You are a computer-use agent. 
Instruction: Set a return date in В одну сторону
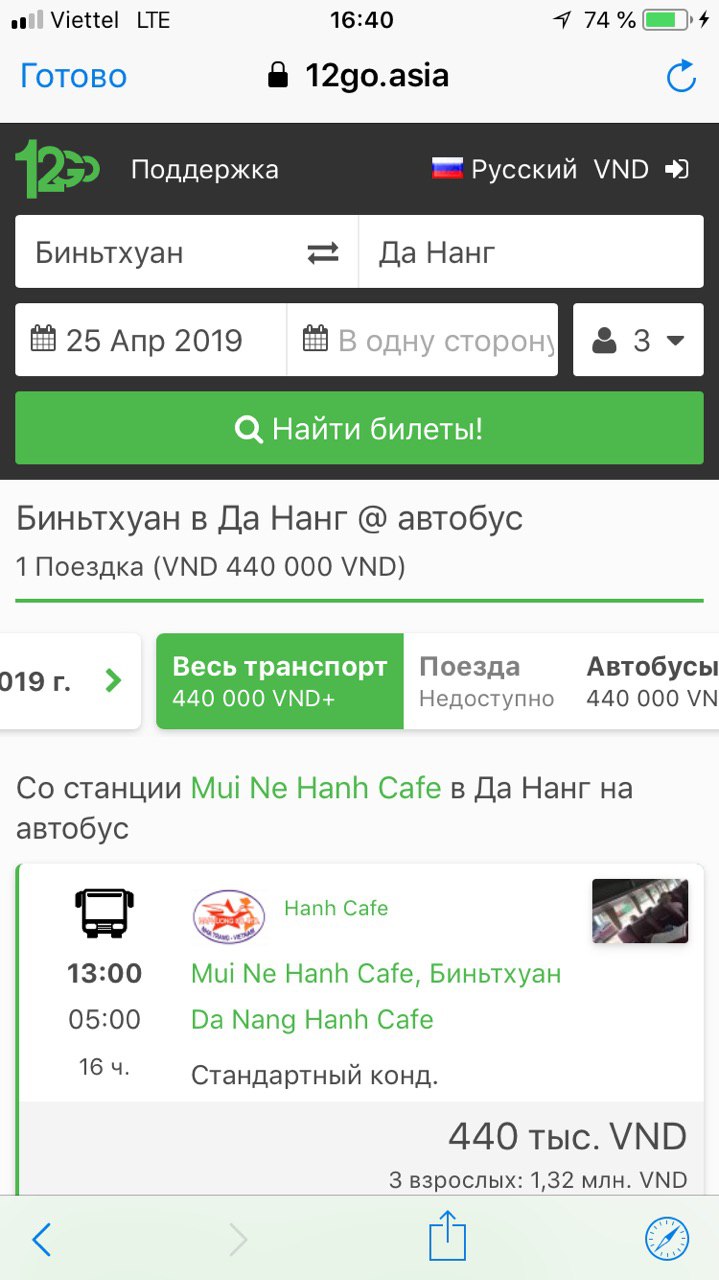point(423,340)
